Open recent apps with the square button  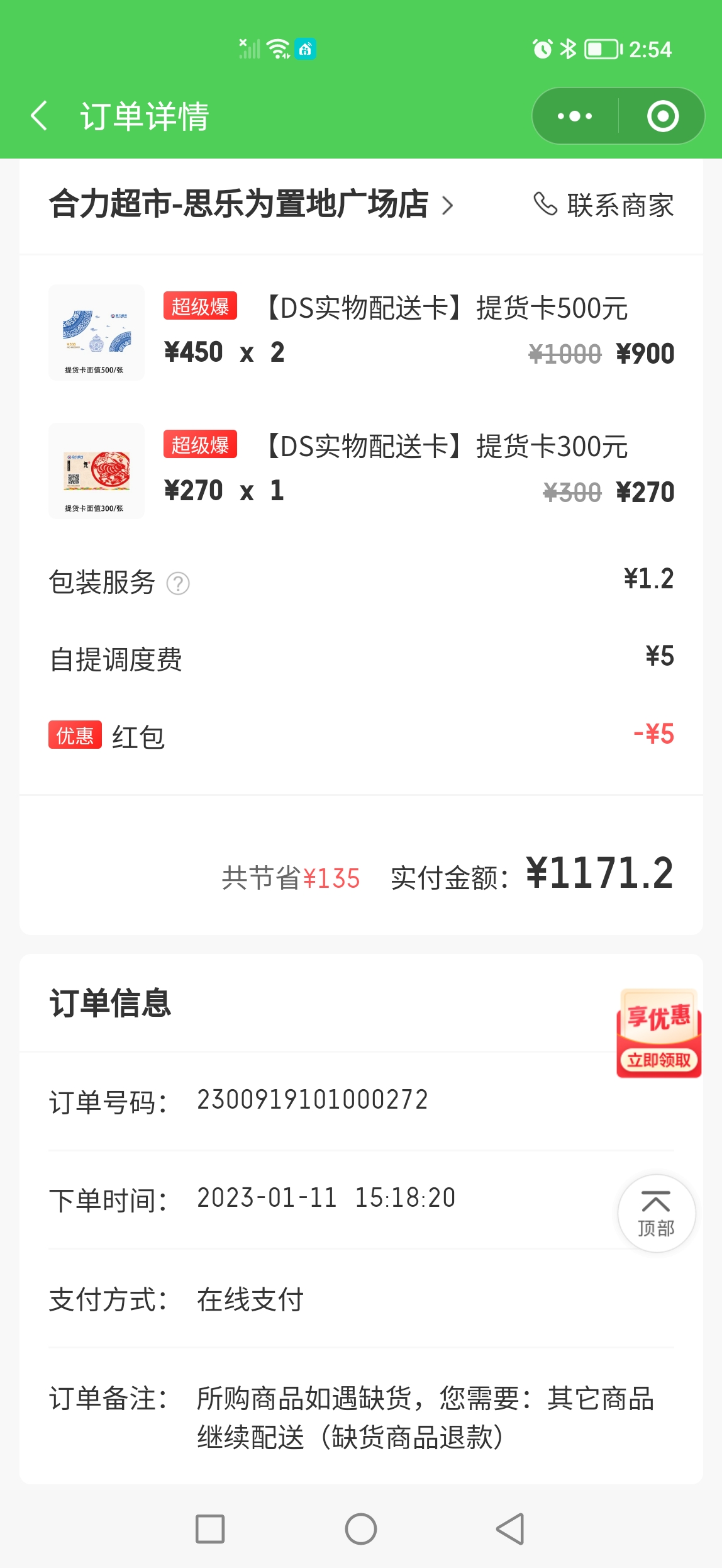point(210,1529)
